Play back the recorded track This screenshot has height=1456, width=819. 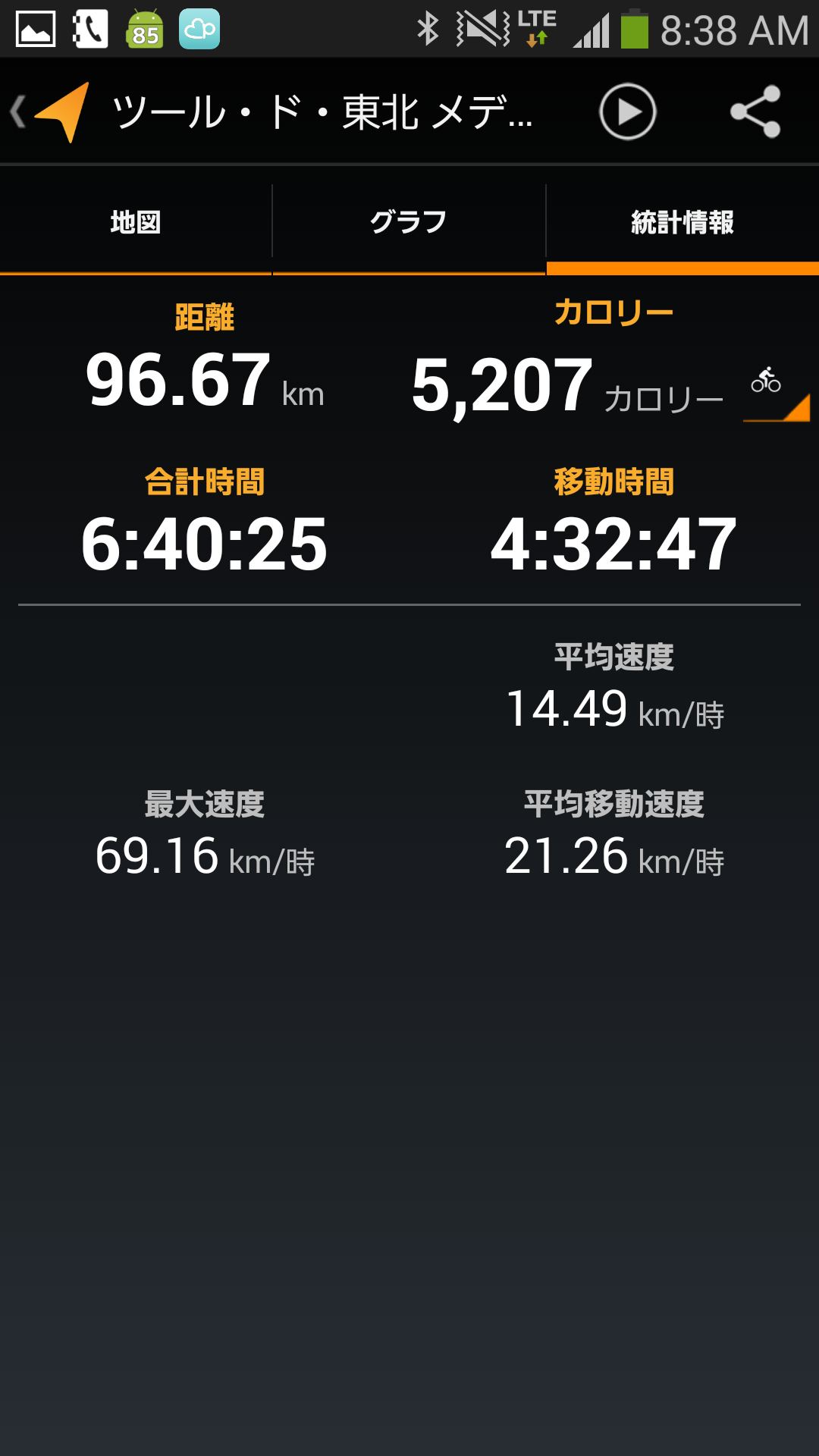(x=627, y=112)
